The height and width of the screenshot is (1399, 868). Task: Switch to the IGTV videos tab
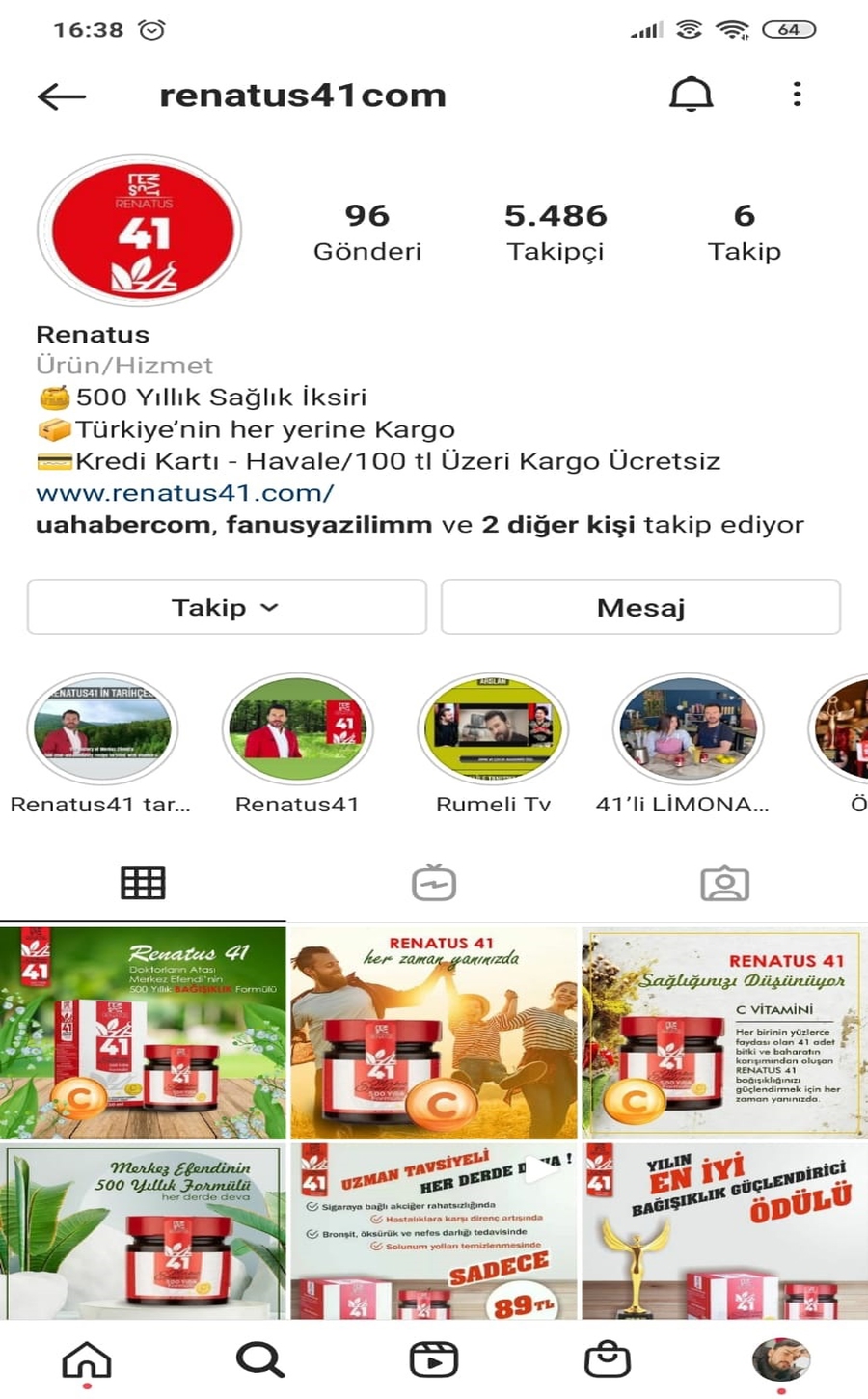coord(434,883)
